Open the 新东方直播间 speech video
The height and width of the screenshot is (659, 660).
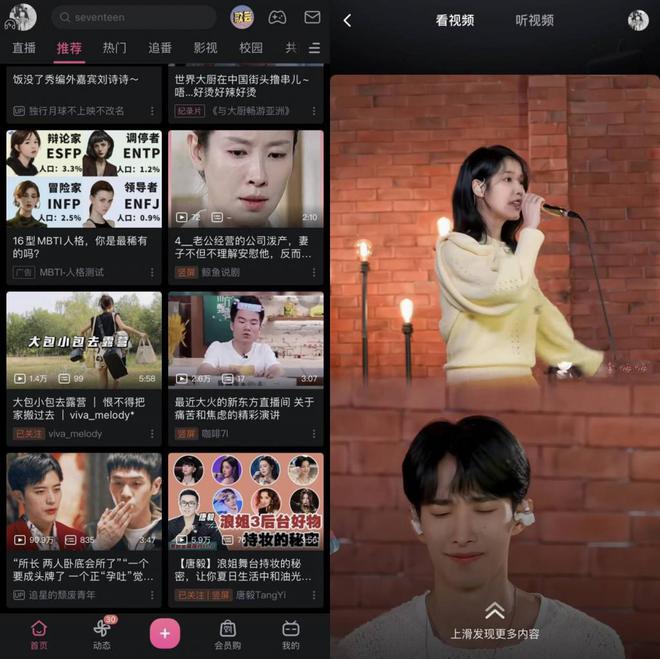[x=245, y=340]
